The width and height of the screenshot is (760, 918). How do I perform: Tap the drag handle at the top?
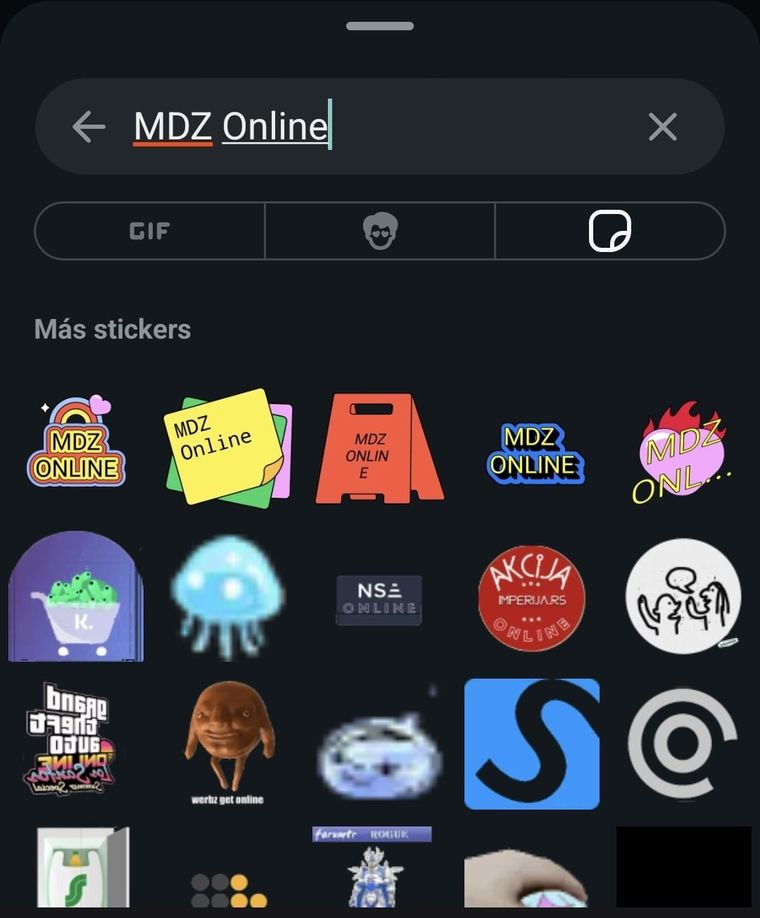click(x=379, y=27)
